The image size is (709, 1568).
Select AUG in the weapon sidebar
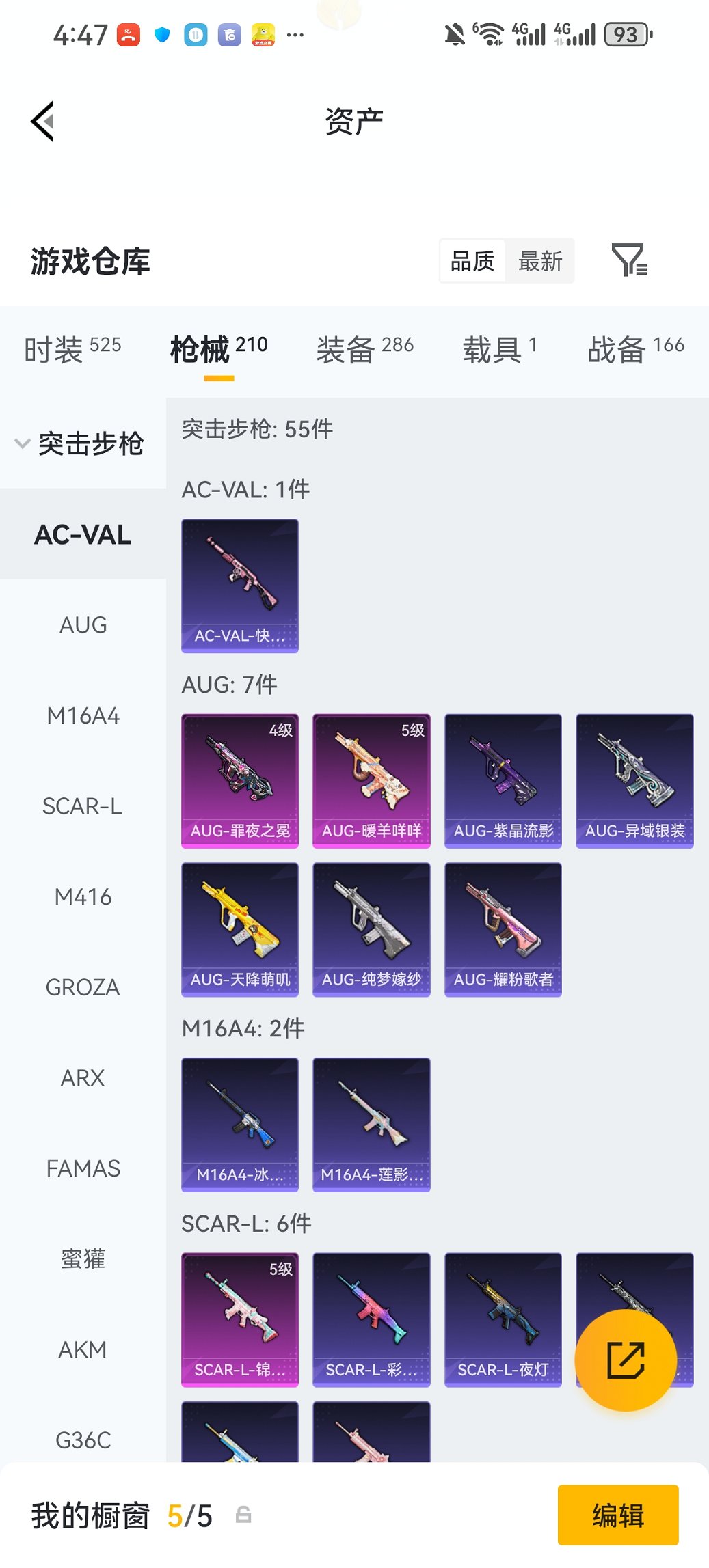82,624
